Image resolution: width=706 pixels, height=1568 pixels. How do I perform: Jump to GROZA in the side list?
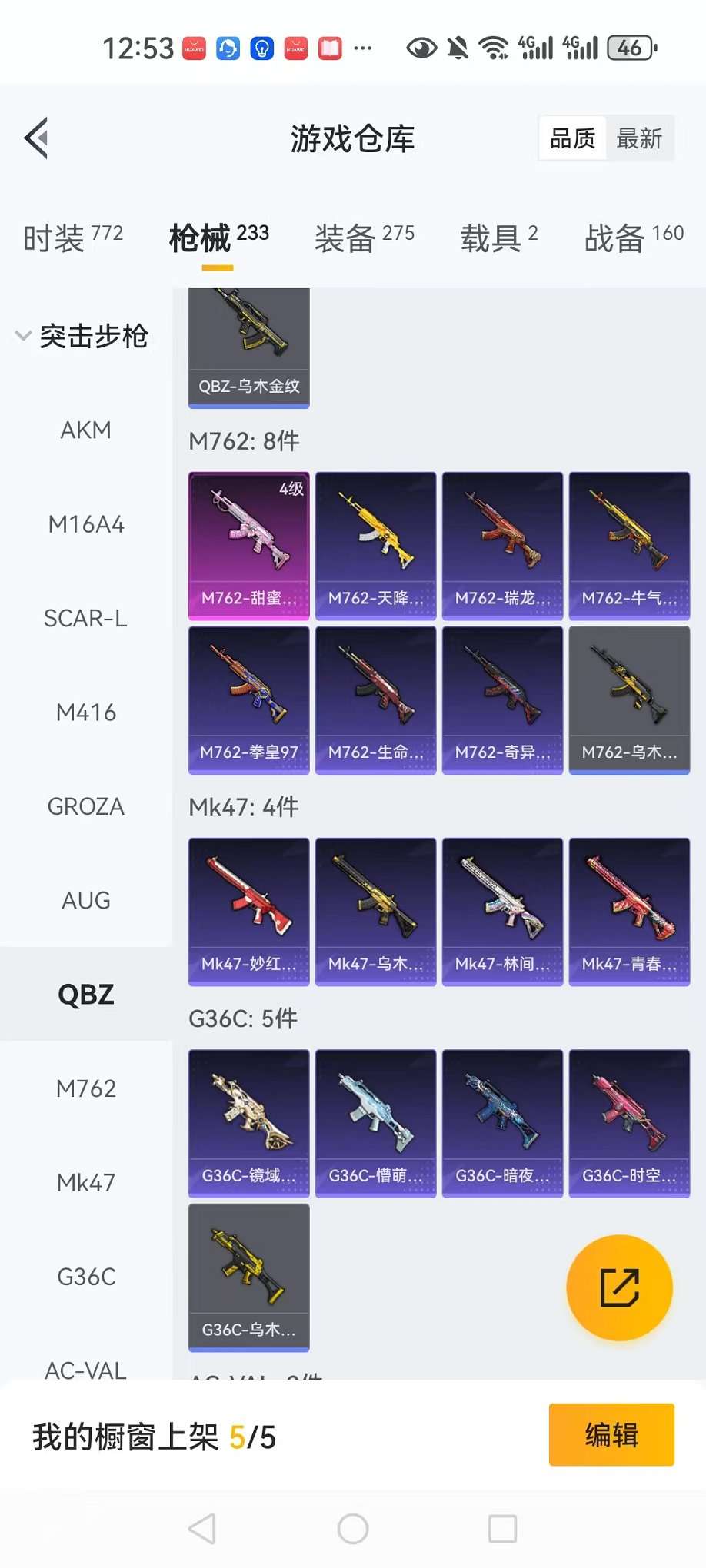coord(85,806)
